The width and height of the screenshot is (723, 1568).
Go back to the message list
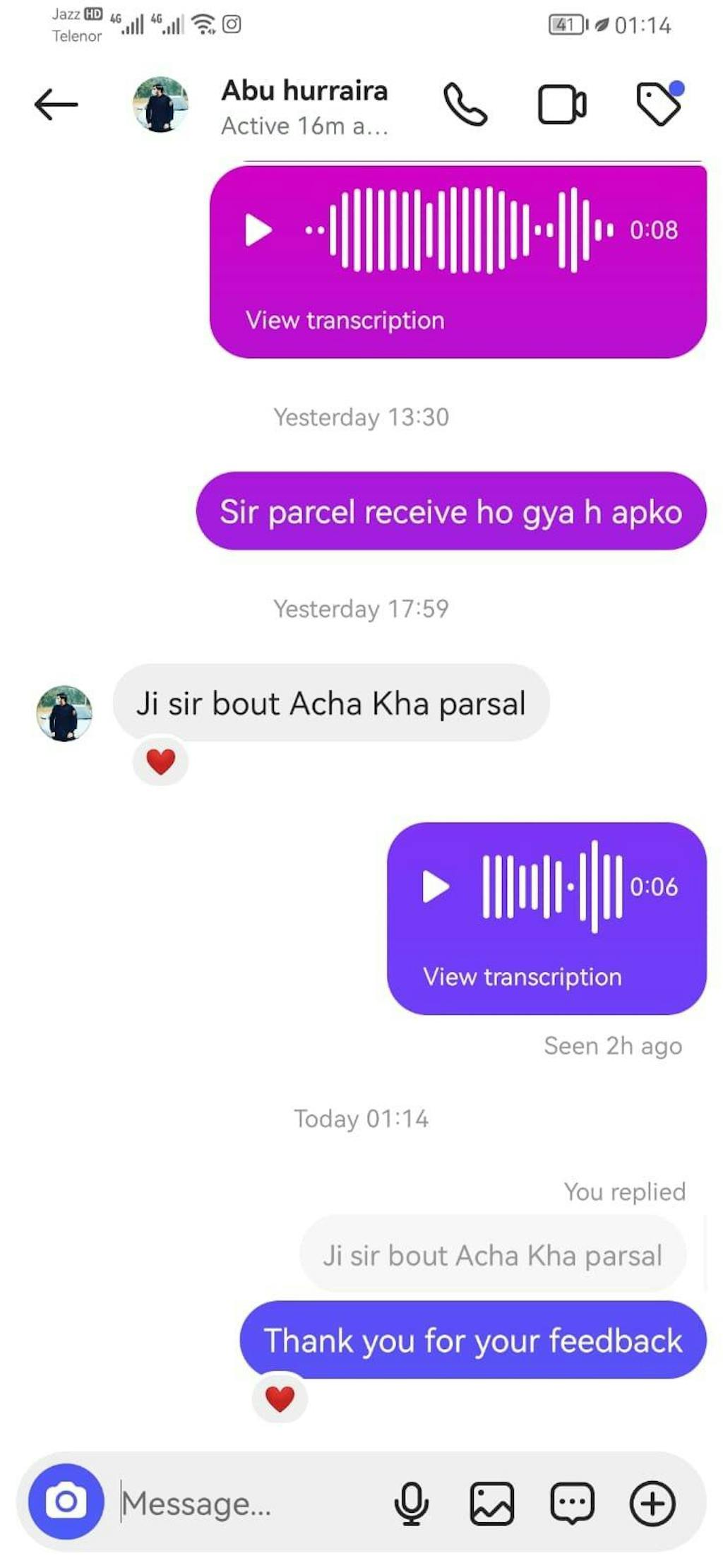click(x=56, y=105)
